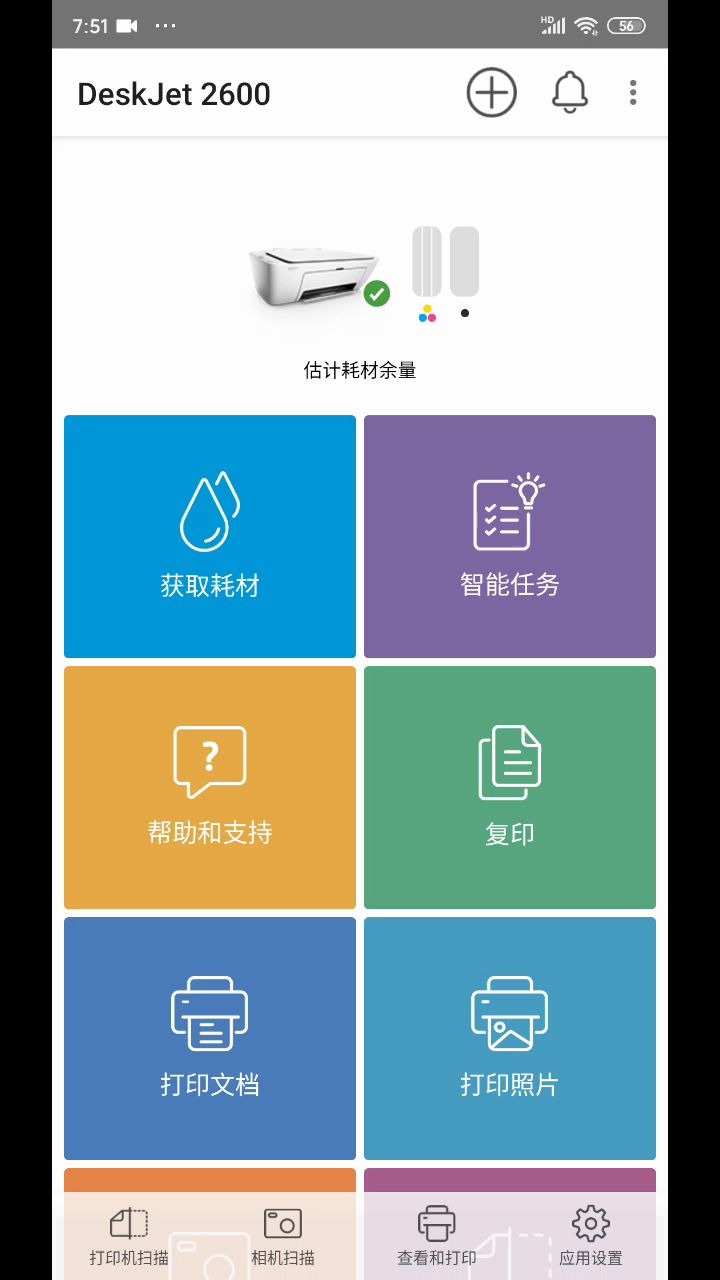Open 打印文档 to print a document

(x=209, y=1038)
